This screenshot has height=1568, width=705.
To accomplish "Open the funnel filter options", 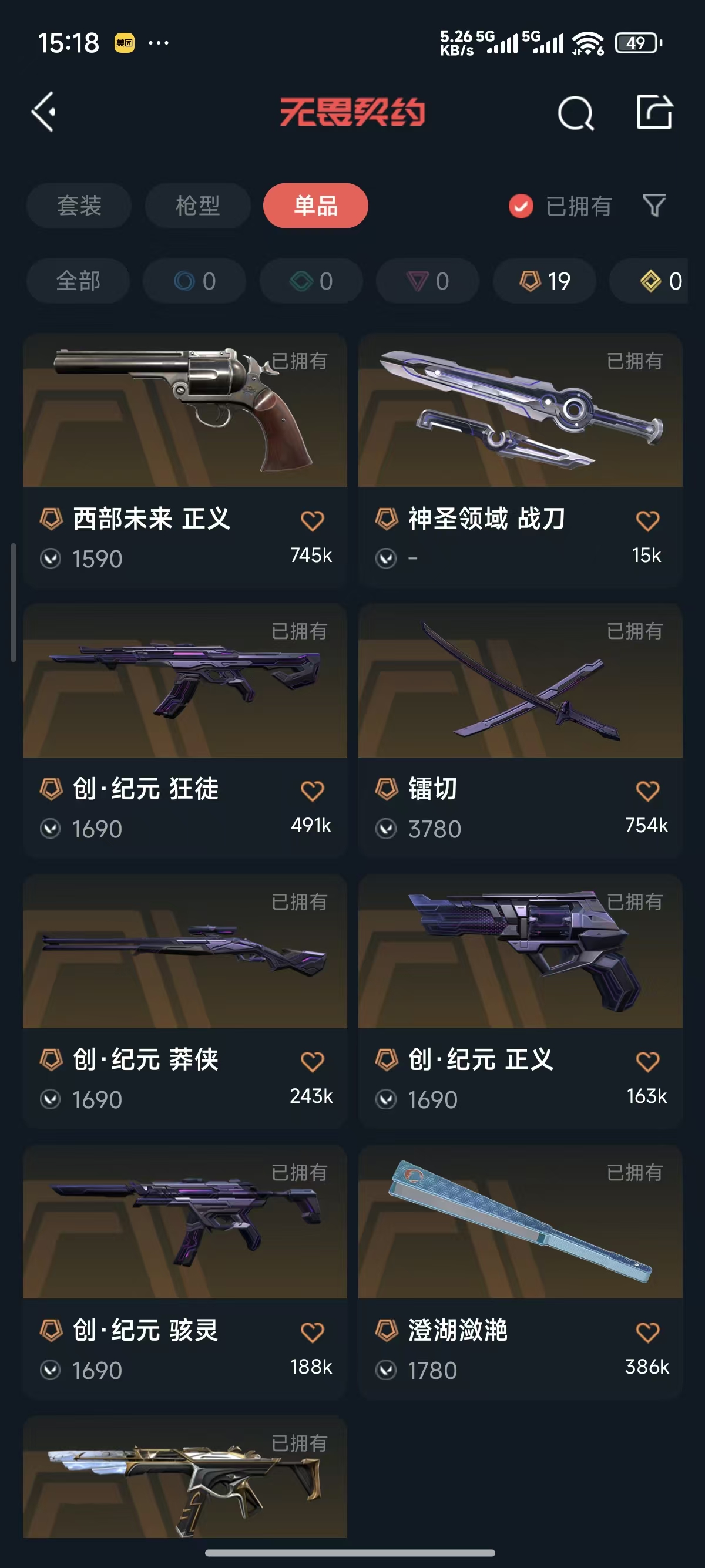I will pyautogui.click(x=654, y=206).
